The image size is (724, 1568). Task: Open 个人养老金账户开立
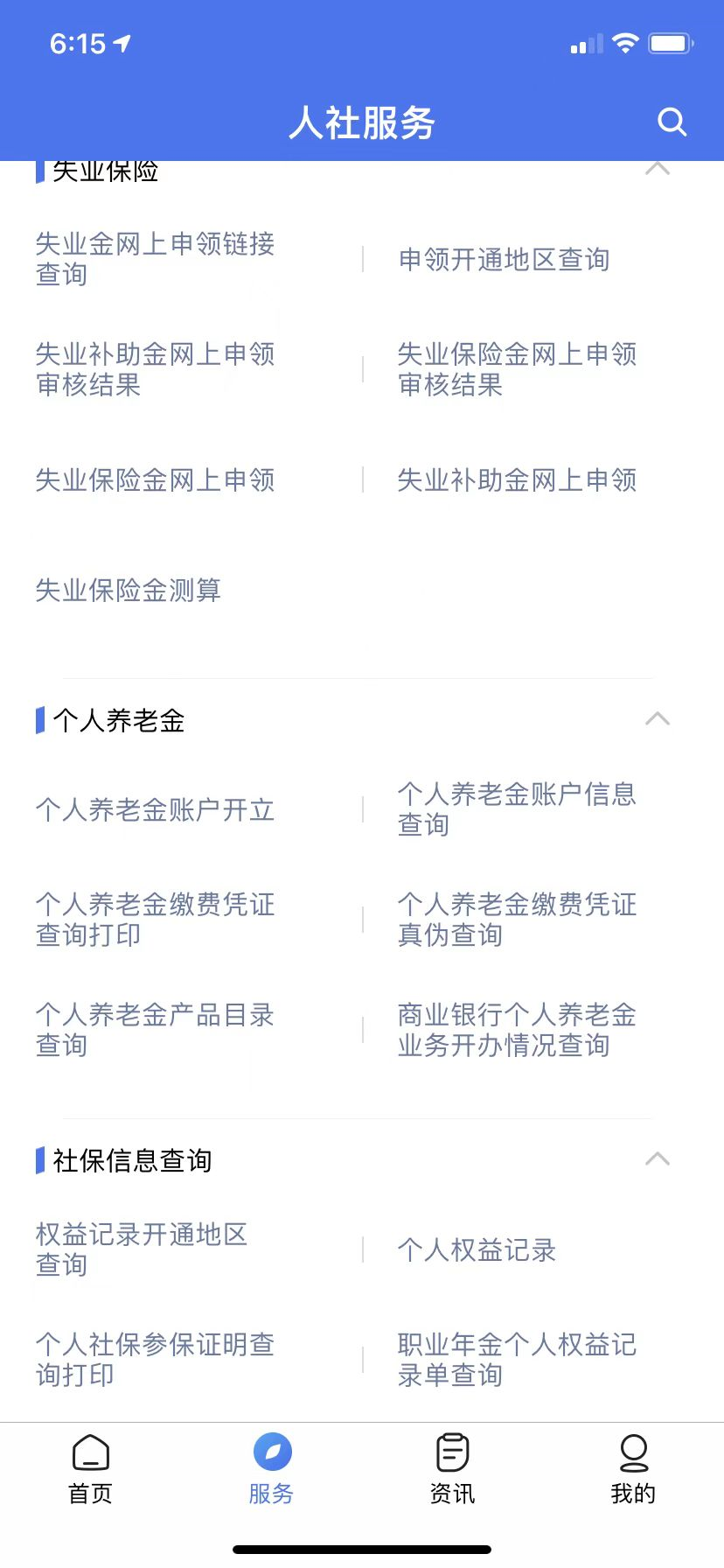pos(156,810)
